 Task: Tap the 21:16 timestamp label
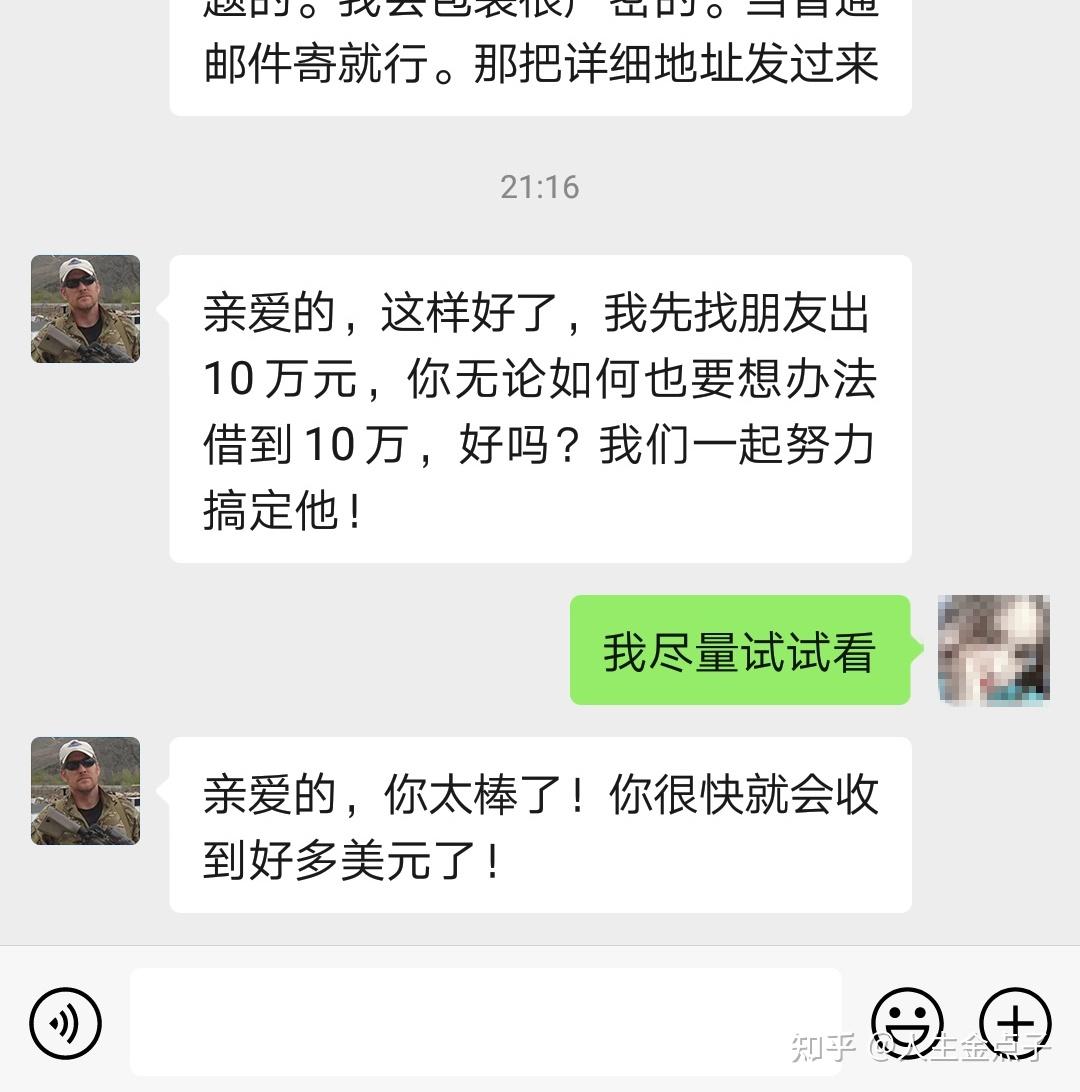click(x=540, y=186)
